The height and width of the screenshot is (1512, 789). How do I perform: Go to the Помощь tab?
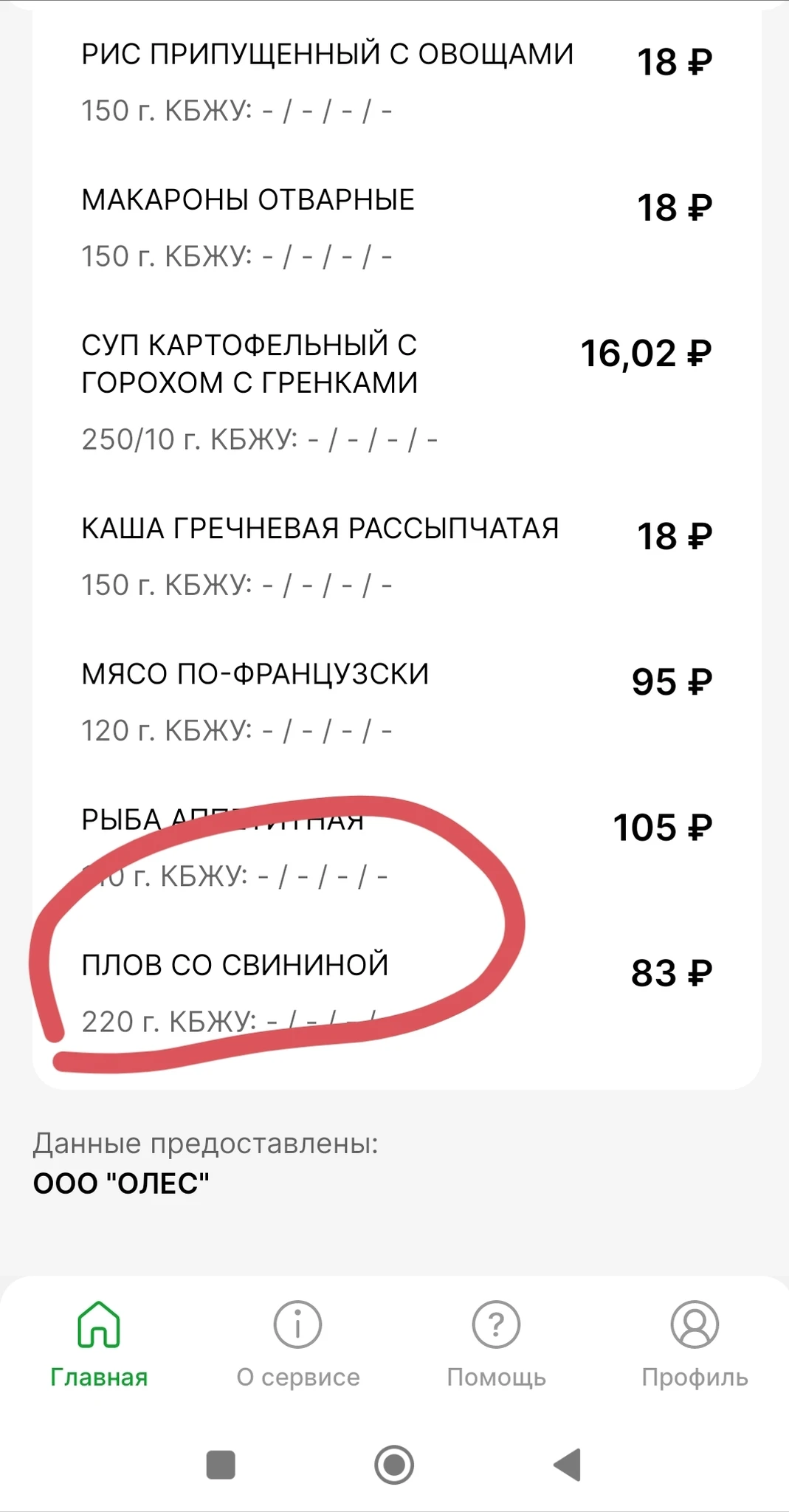click(x=496, y=1345)
